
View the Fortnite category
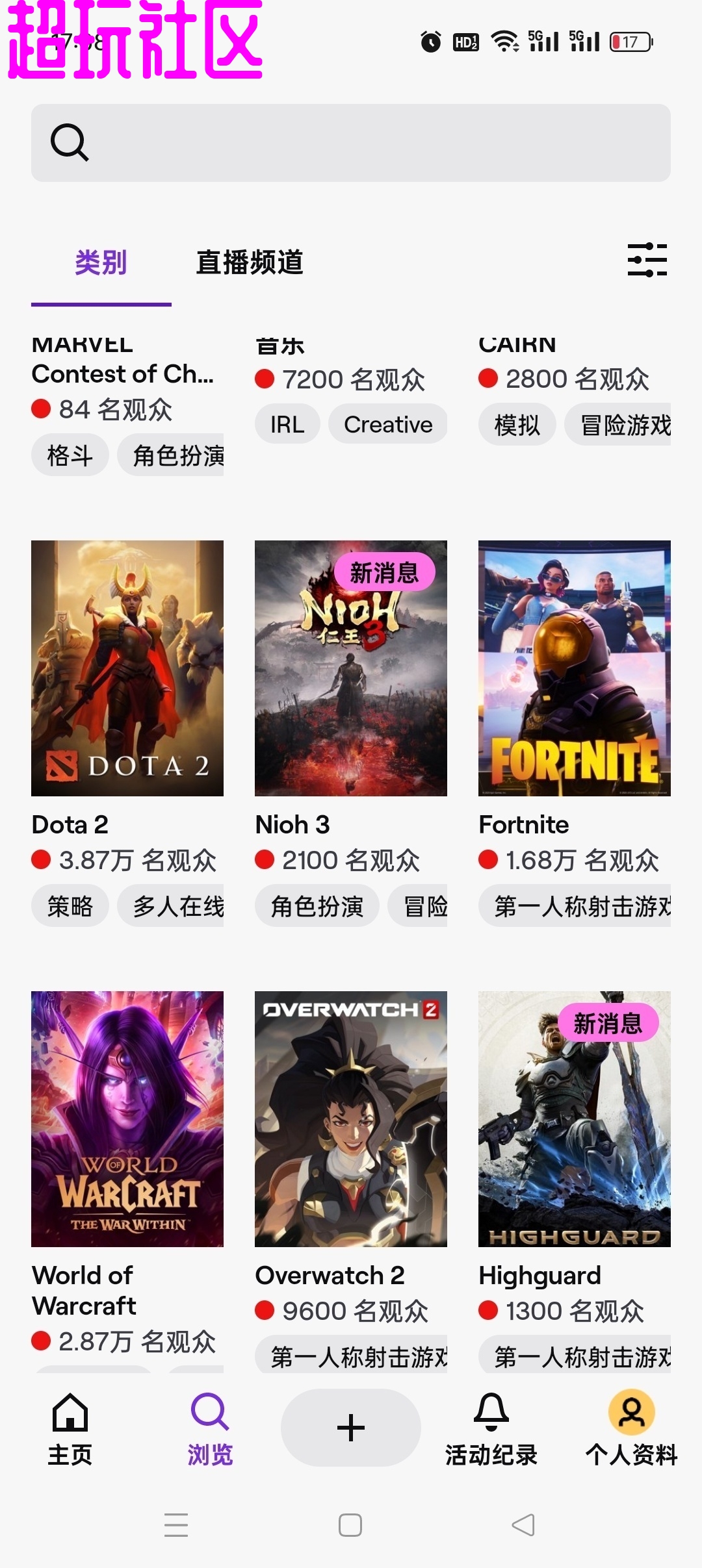coord(575,668)
